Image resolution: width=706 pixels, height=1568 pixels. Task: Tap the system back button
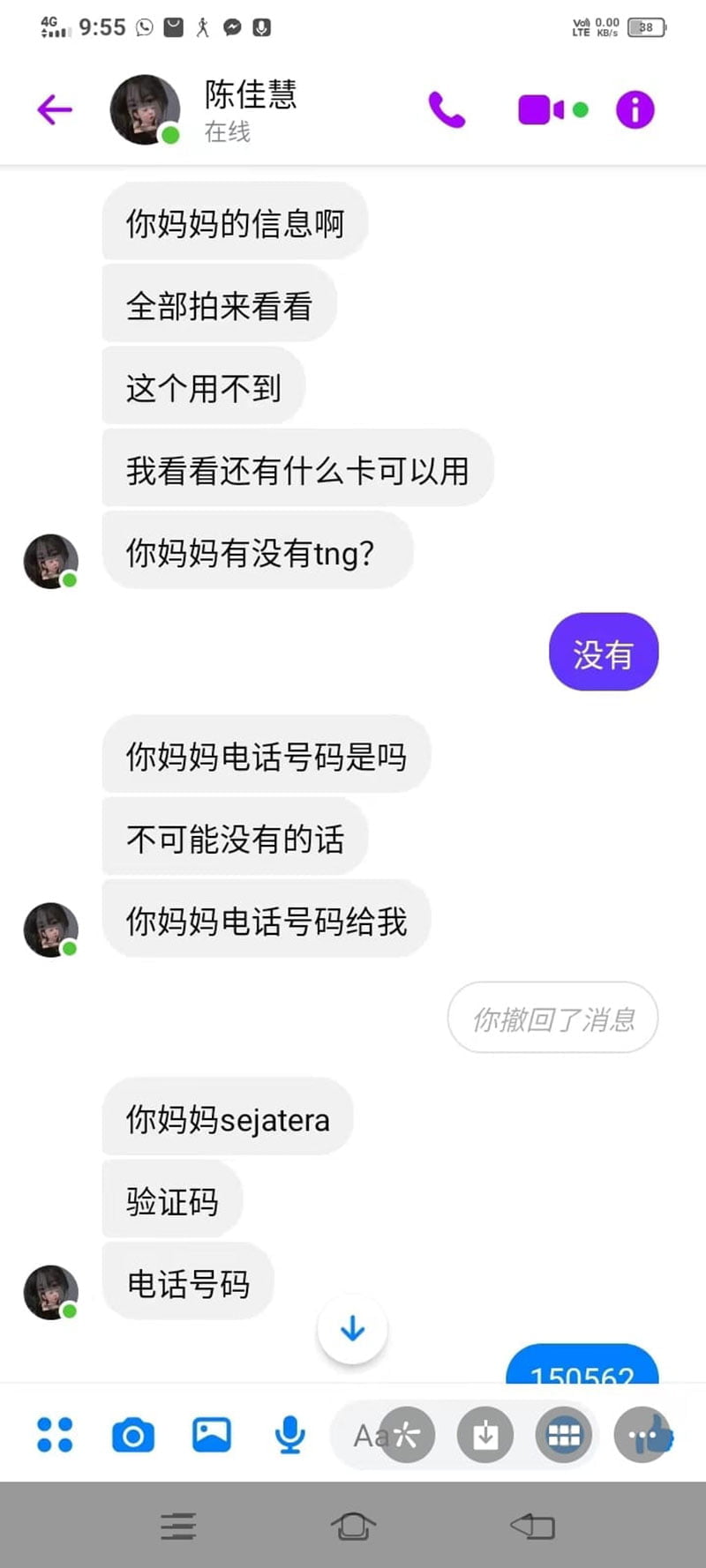532,1526
